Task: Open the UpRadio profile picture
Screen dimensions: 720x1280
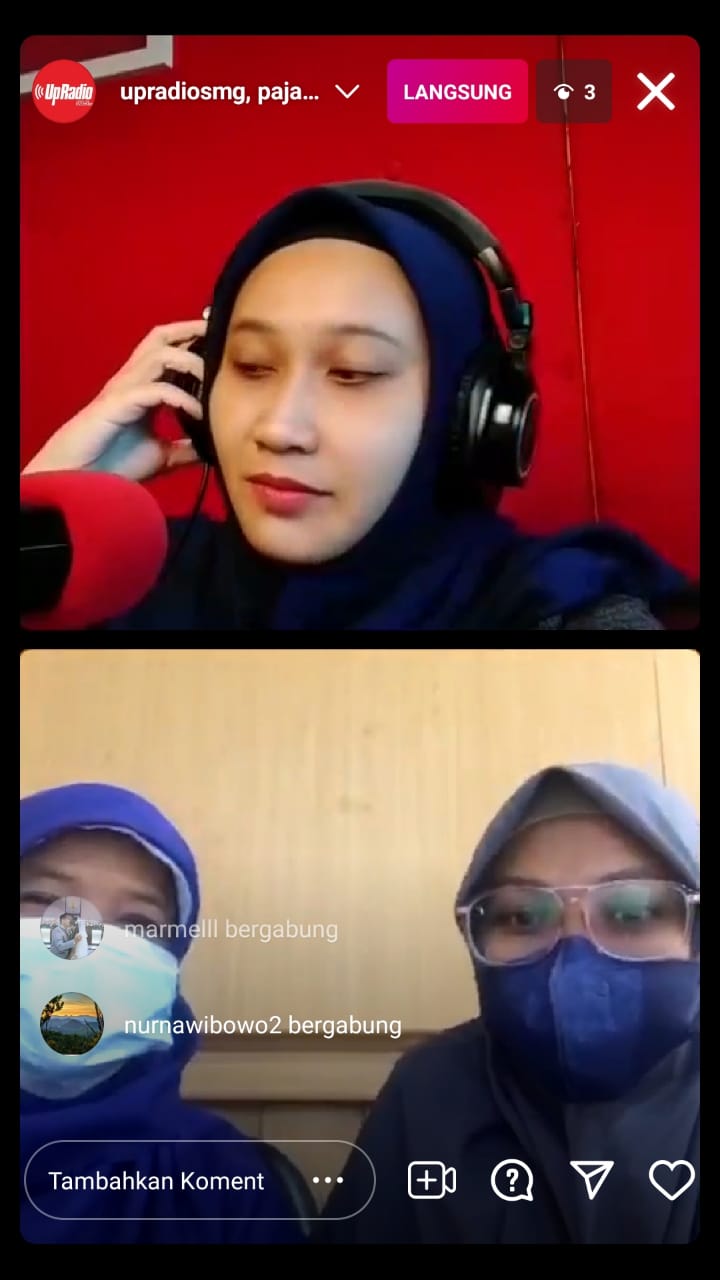Action: [63, 92]
